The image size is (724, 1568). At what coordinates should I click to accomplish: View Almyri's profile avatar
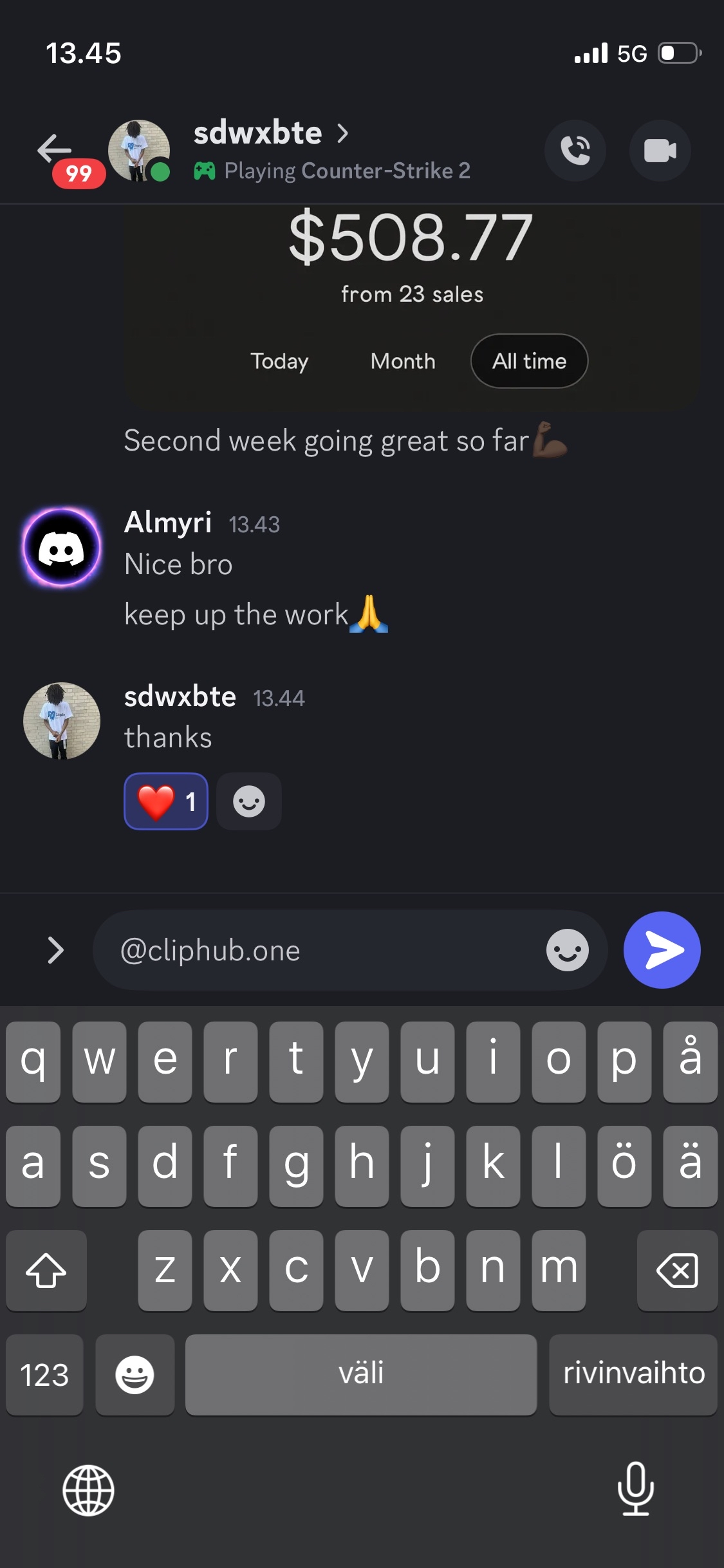tap(62, 548)
